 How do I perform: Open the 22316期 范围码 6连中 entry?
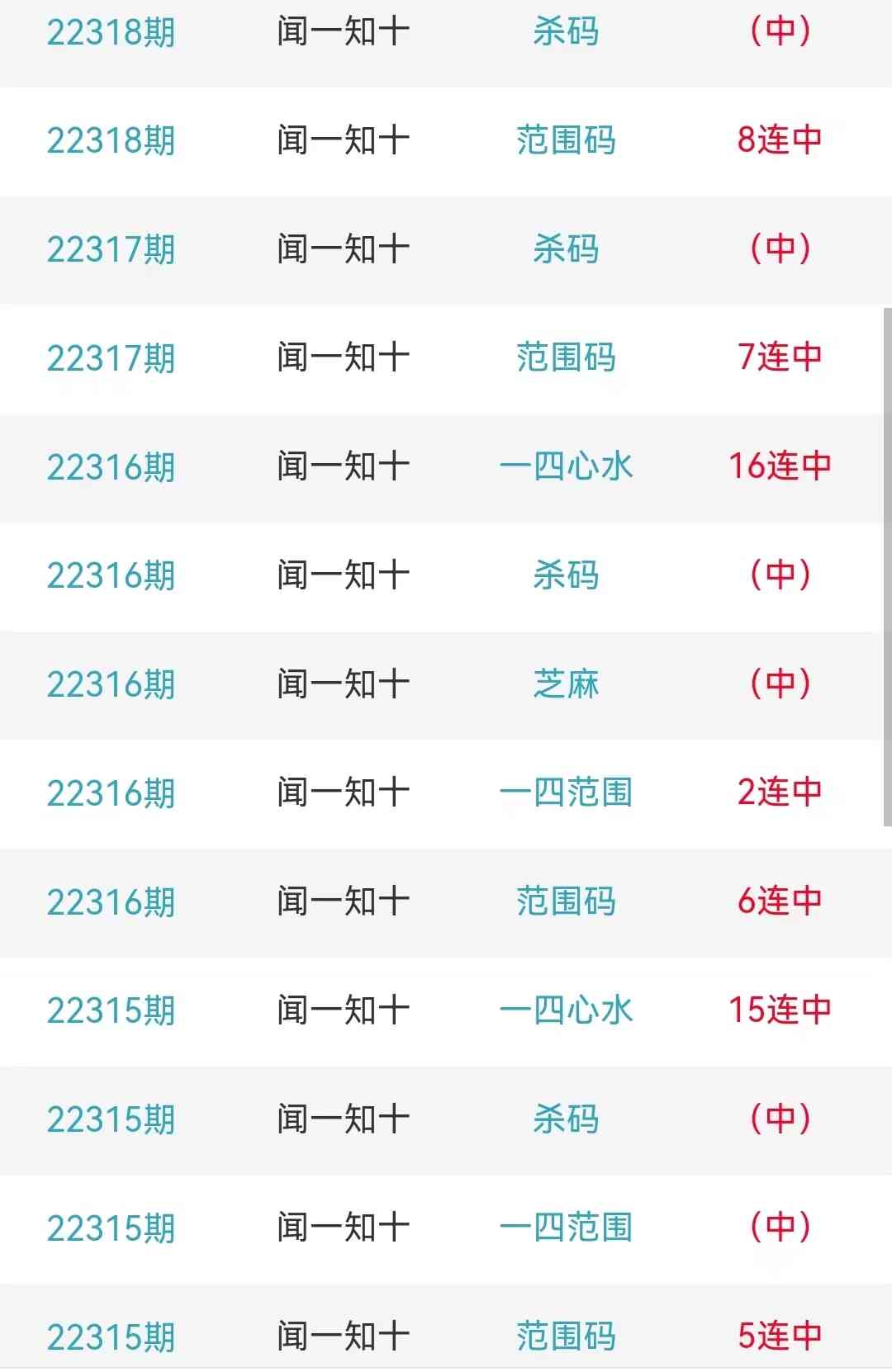pos(565,902)
